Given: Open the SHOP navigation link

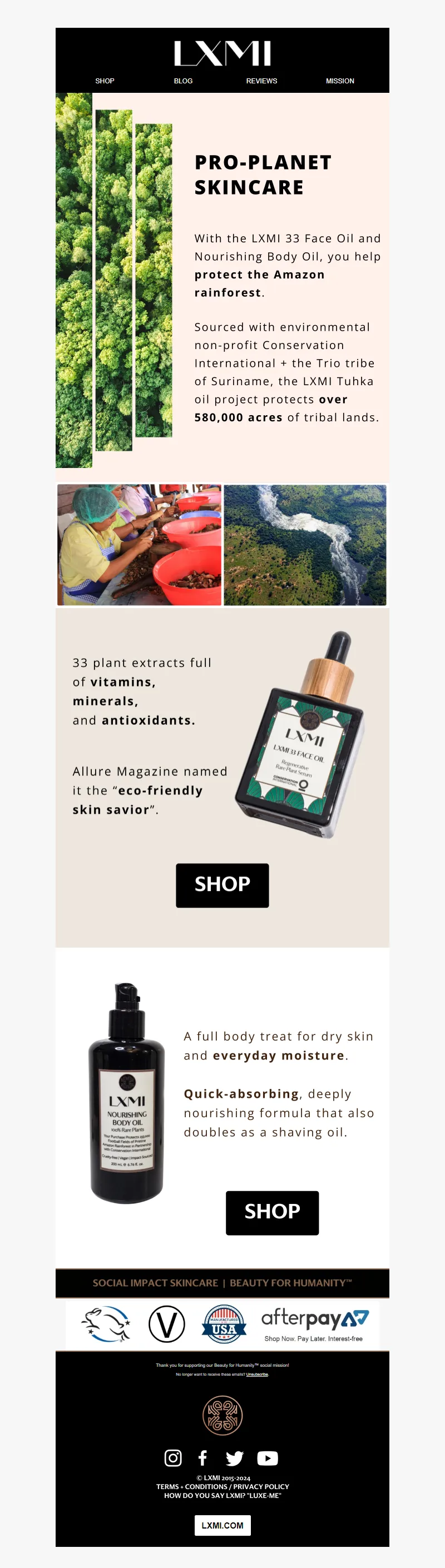Looking at the screenshot, I should pyautogui.click(x=105, y=81).
